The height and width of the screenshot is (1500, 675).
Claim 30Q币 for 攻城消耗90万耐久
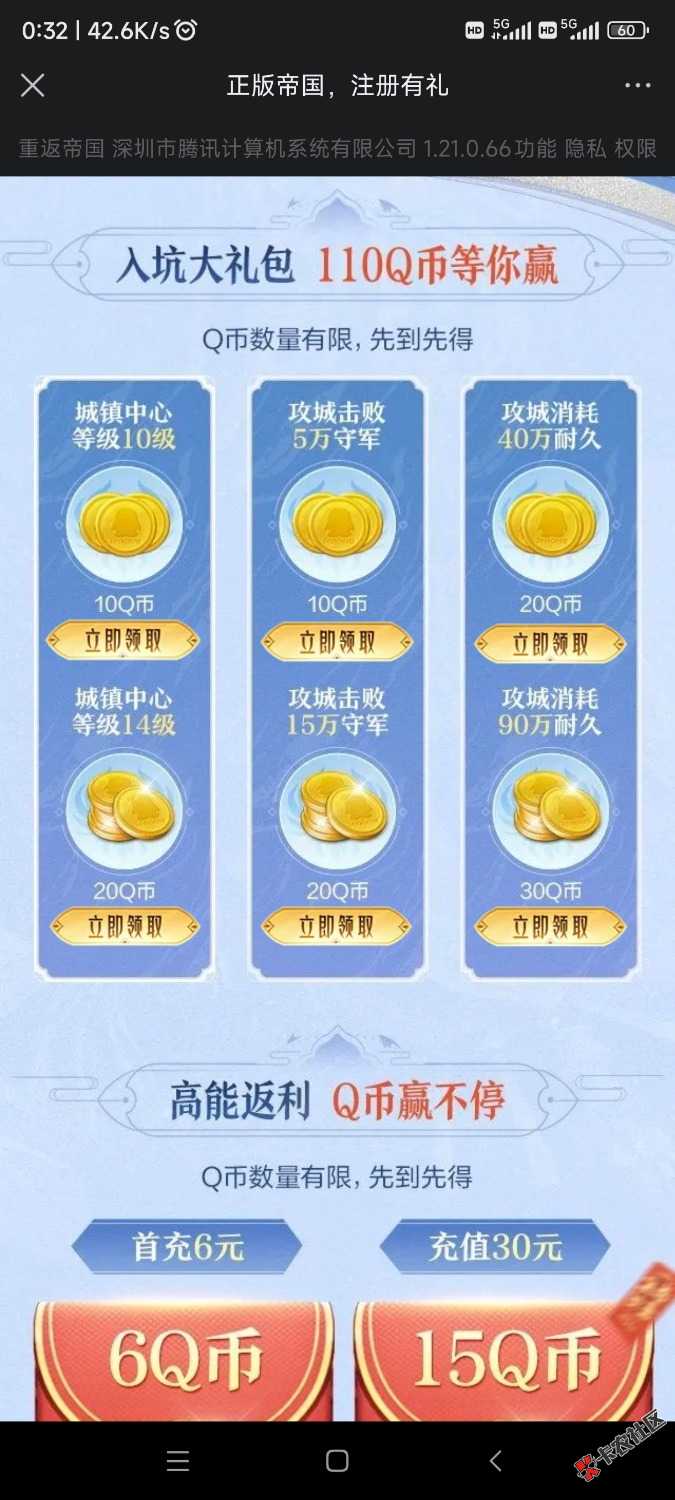(x=550, y=926)
